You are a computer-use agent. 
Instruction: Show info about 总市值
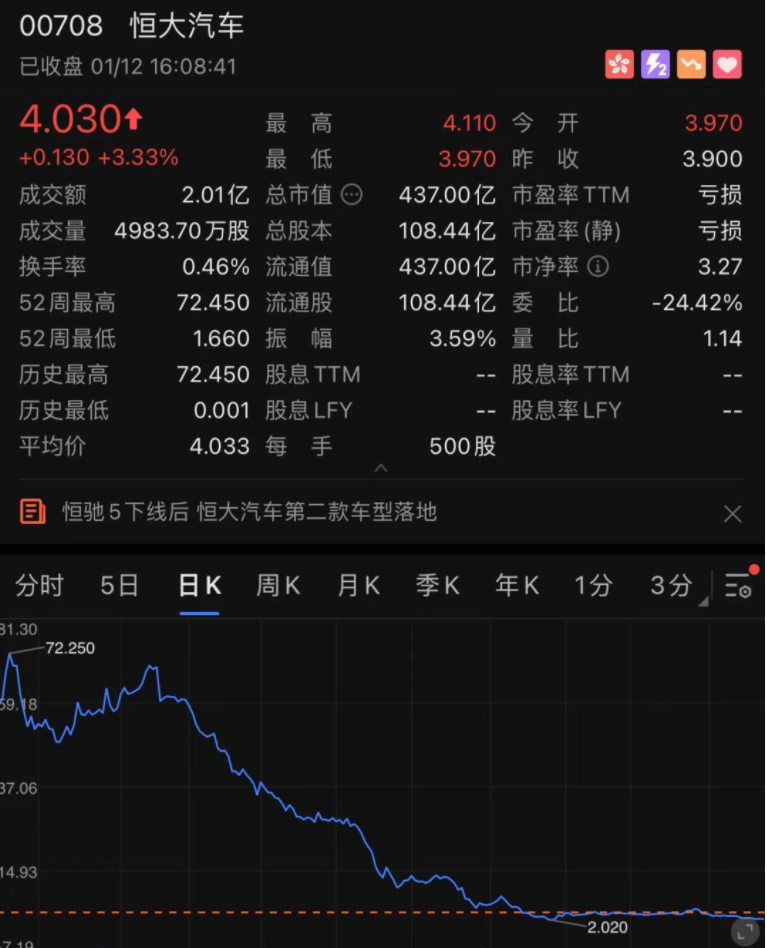coord(351,195)
